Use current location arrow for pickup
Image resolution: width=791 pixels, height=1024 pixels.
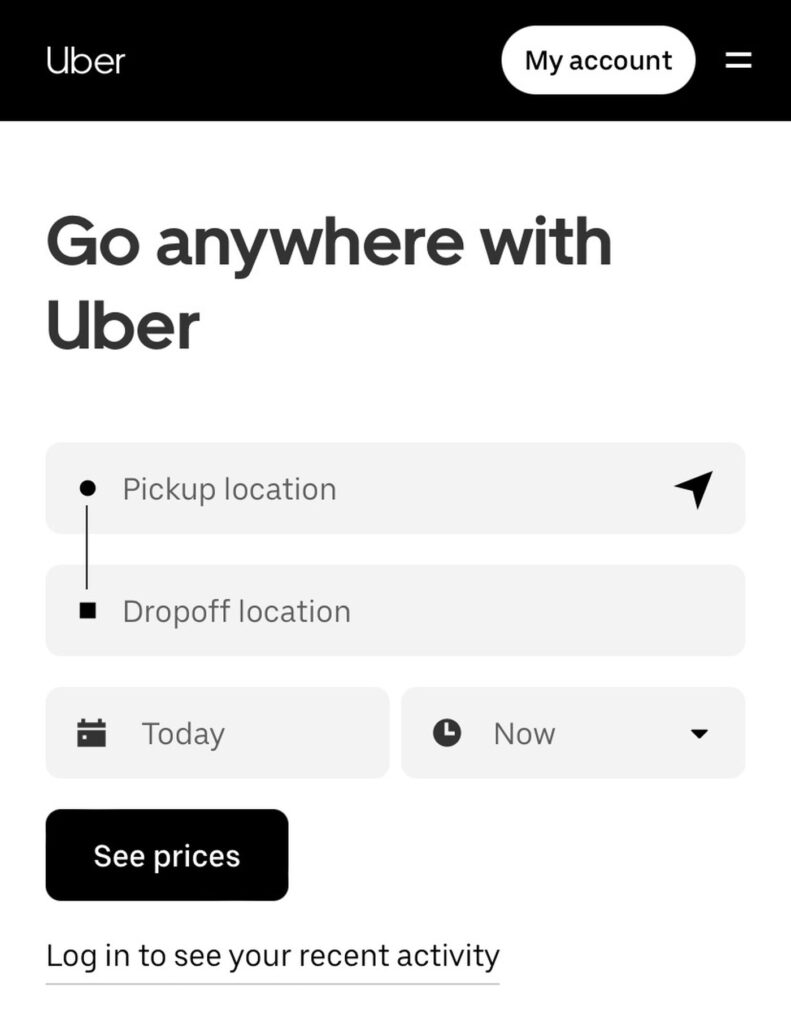(x=694, y=489)
